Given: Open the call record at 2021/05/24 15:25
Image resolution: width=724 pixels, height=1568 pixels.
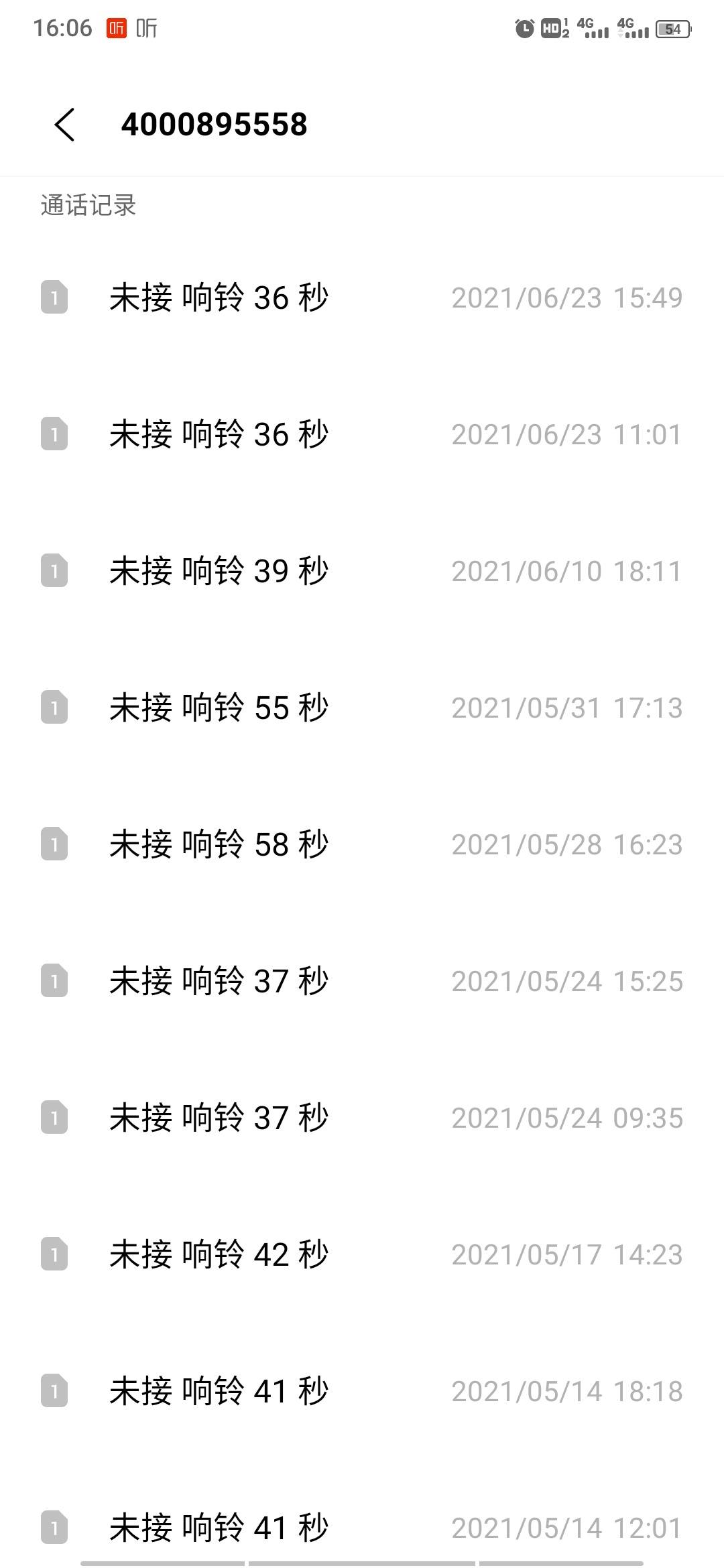Looking at the screenshot, I should 362,980.
